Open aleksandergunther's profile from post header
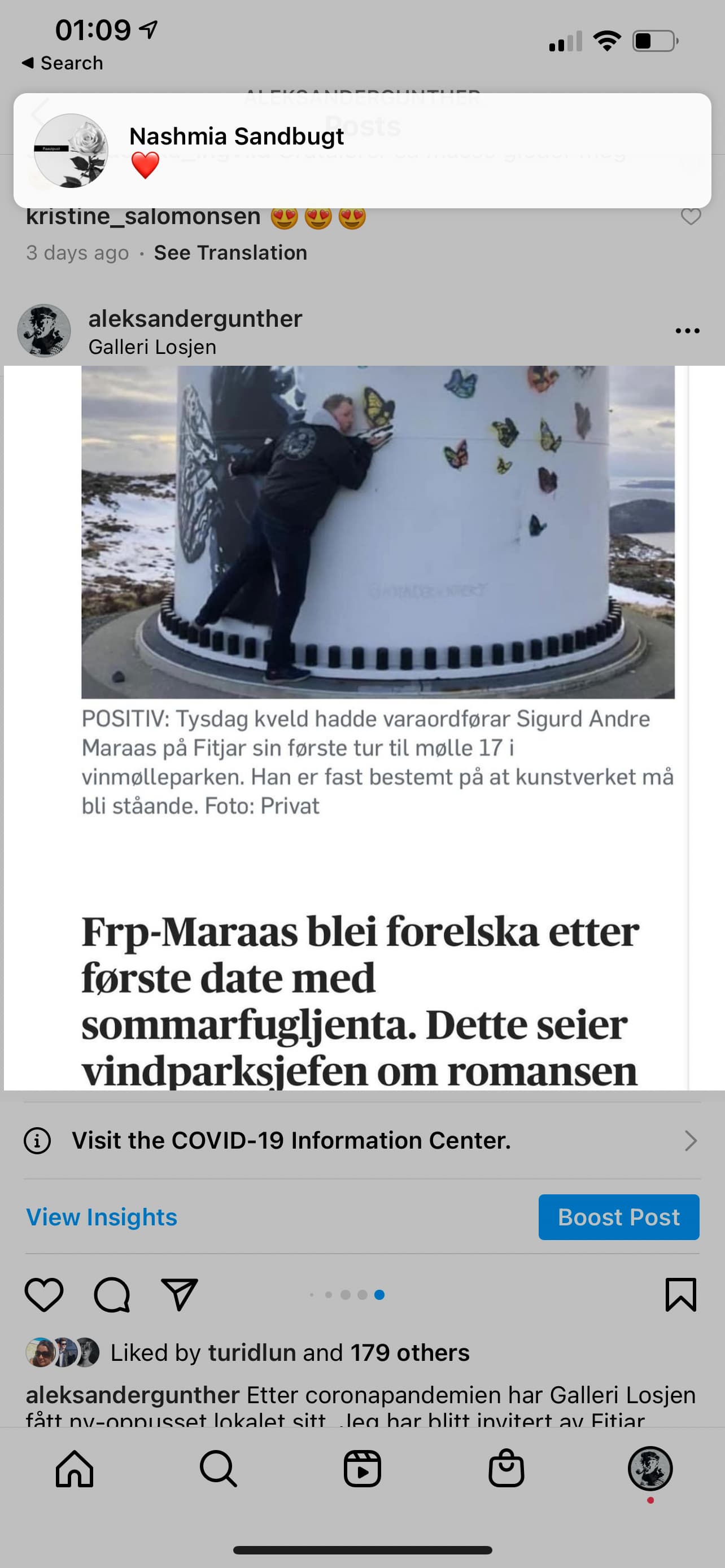This screenshot has width=725, height=1568. pos(195,318)
